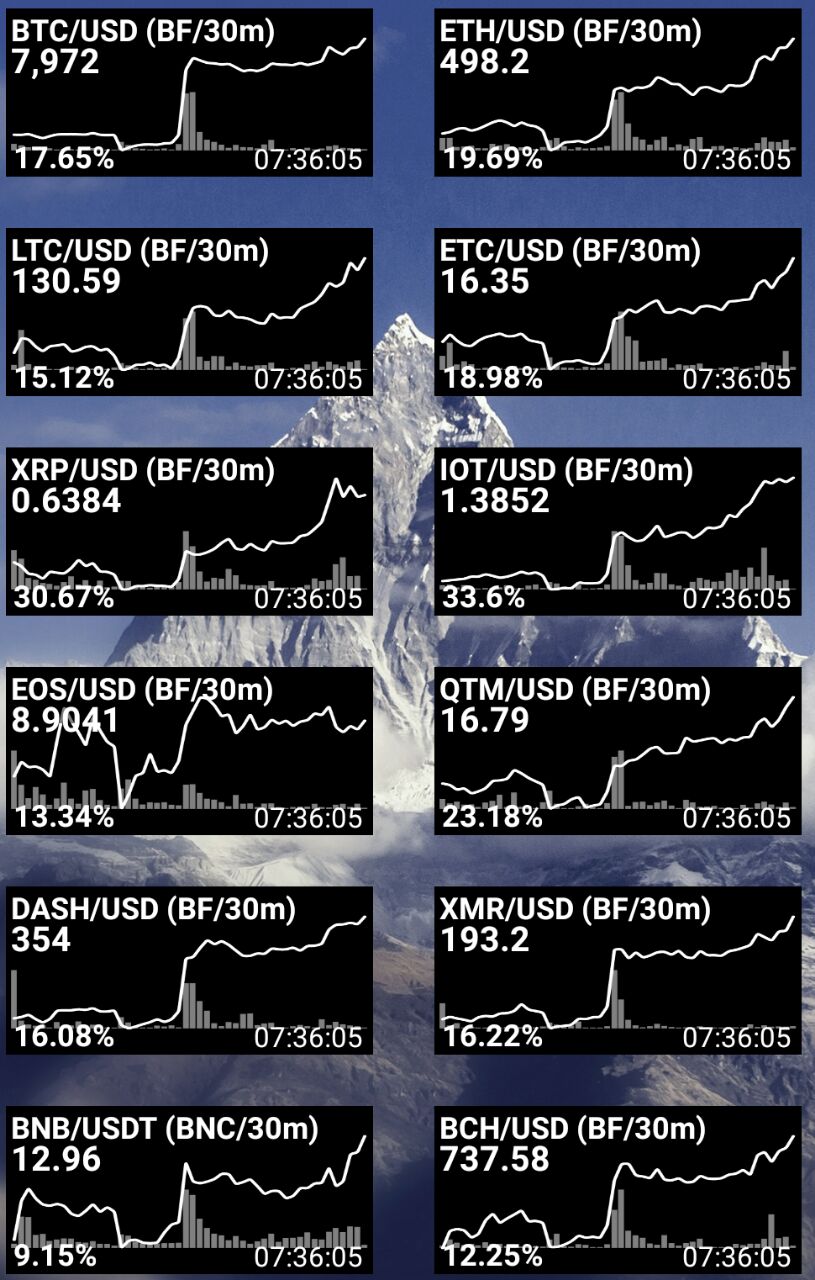
Task: Select the ETC/USD widget
Action: pos(618,312)
